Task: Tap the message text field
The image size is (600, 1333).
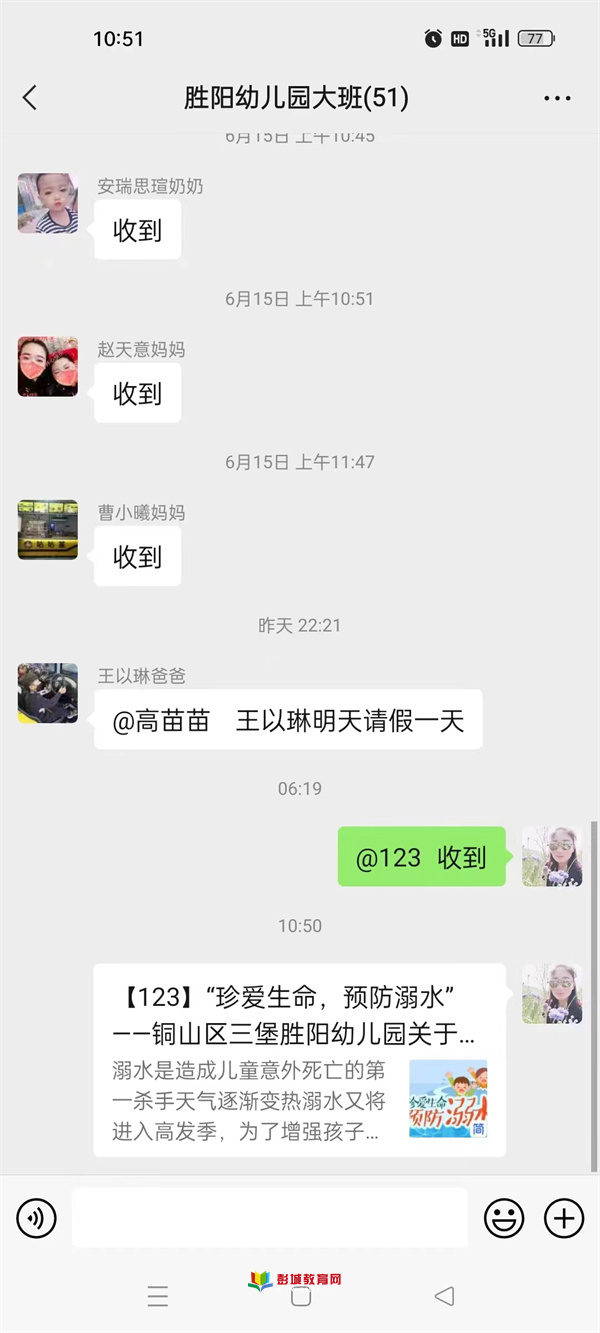Action: pyautogui.click(x=270, y=1217)
